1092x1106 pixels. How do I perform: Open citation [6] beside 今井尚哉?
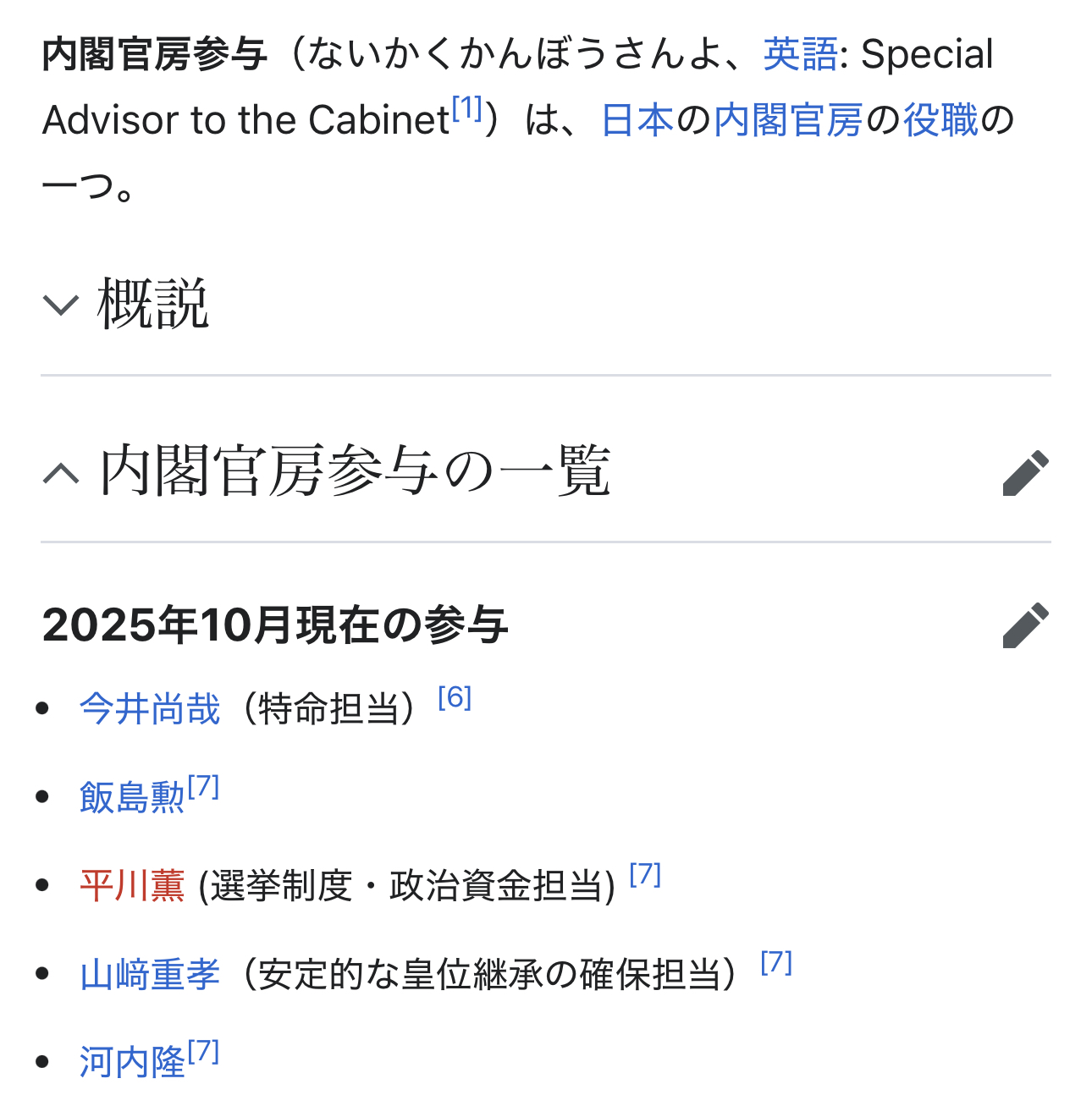point(455,698)
